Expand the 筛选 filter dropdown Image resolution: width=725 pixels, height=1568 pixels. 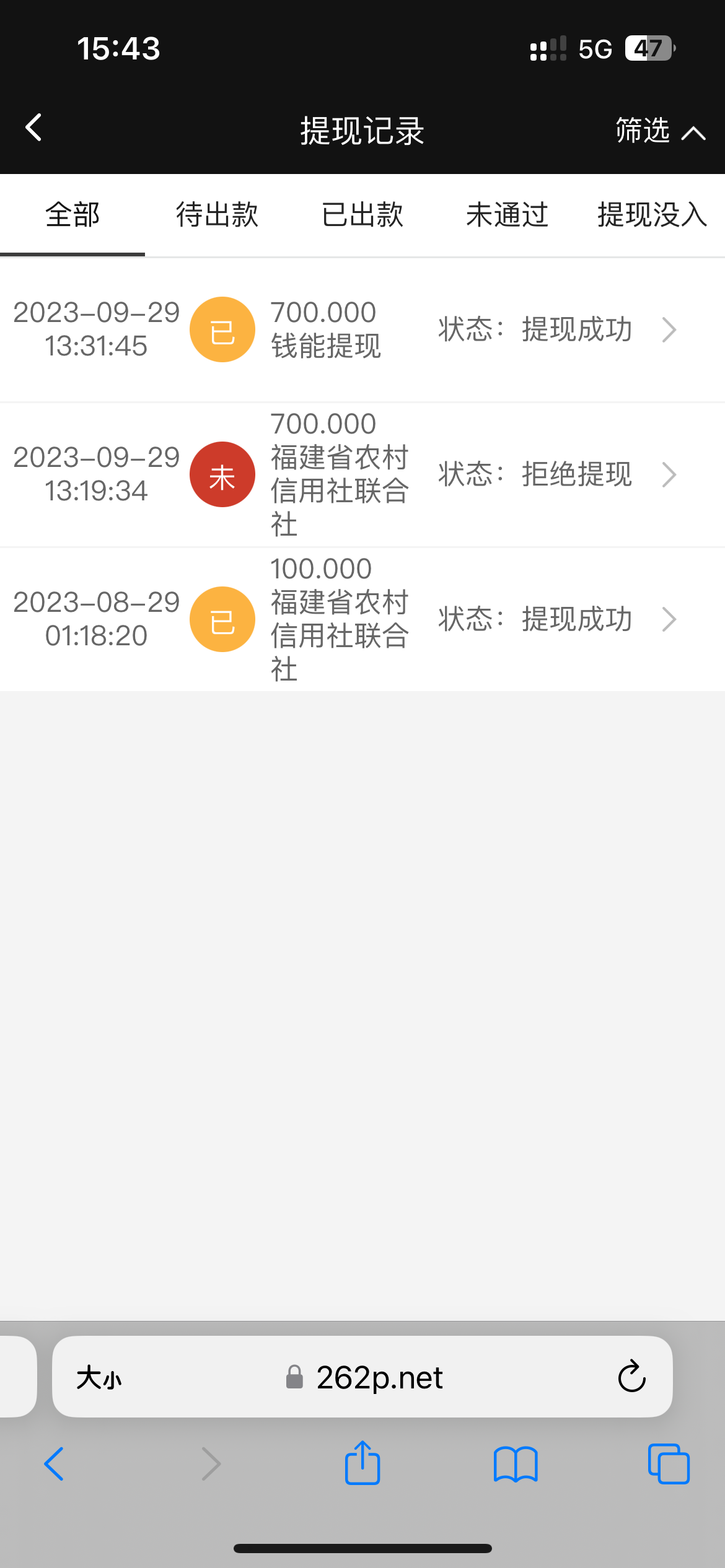(x=659, y=131)
